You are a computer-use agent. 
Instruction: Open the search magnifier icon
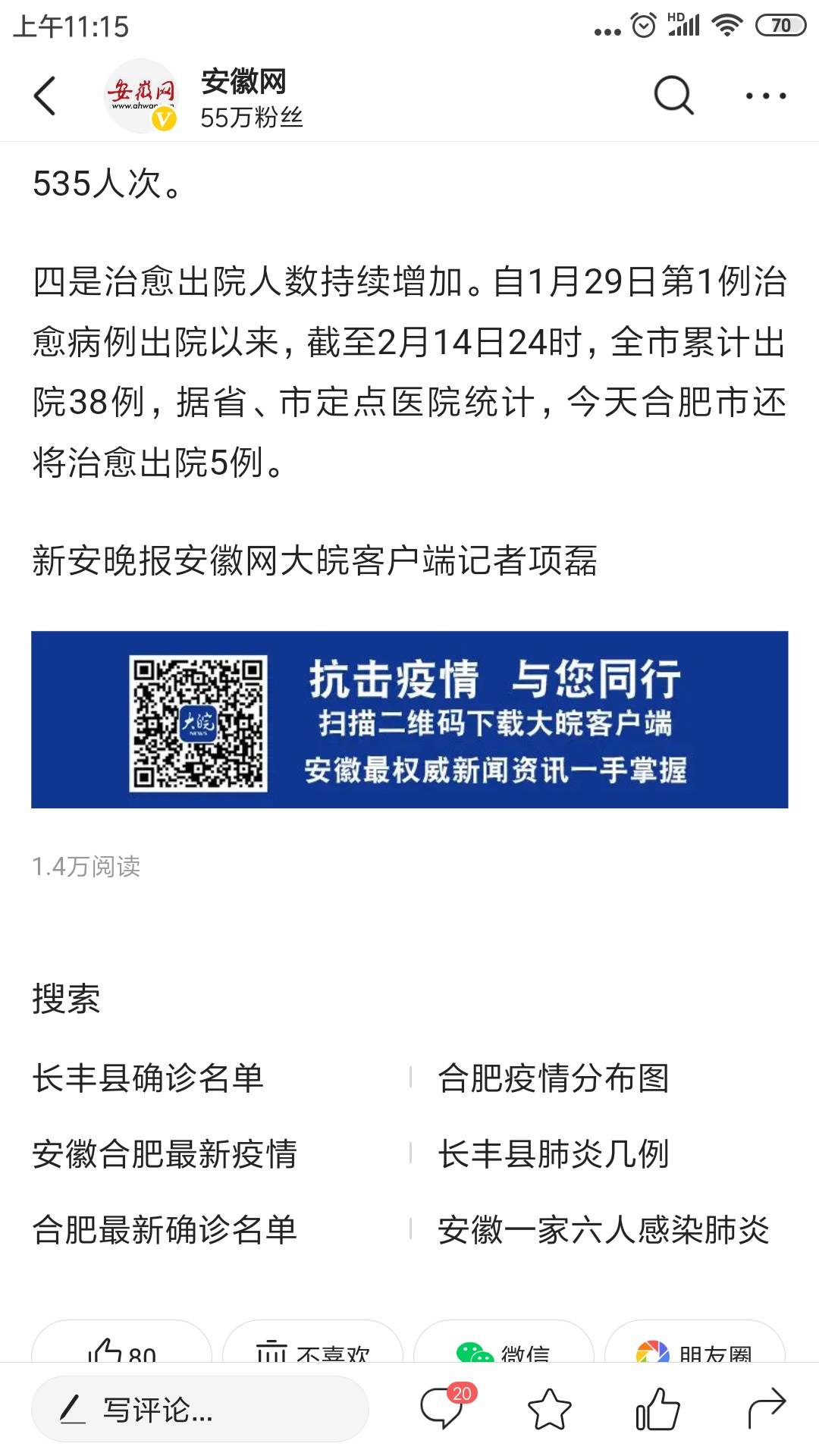coord(673,96)
